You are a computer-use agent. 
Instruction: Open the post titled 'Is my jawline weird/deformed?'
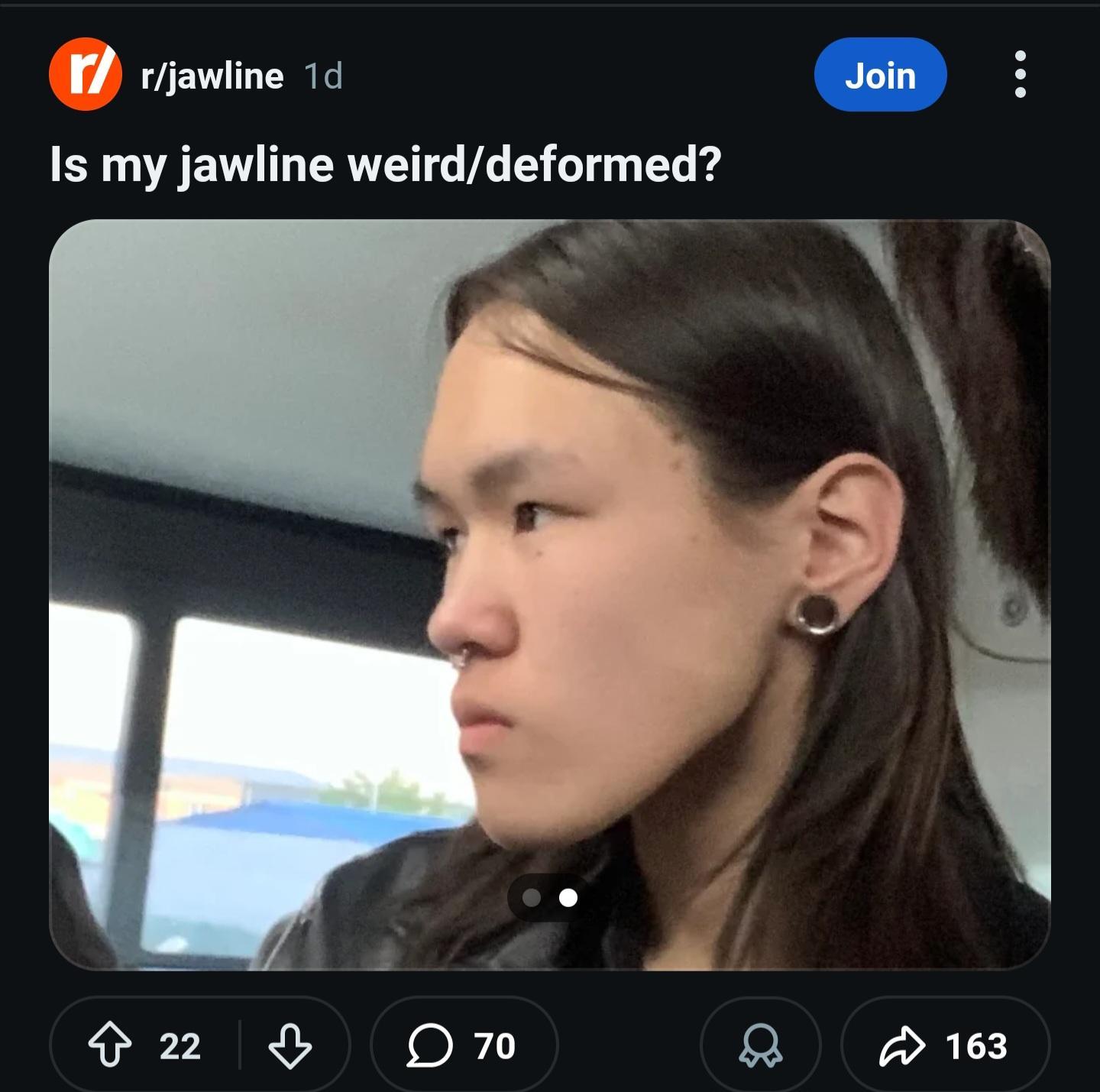point(385,165)
